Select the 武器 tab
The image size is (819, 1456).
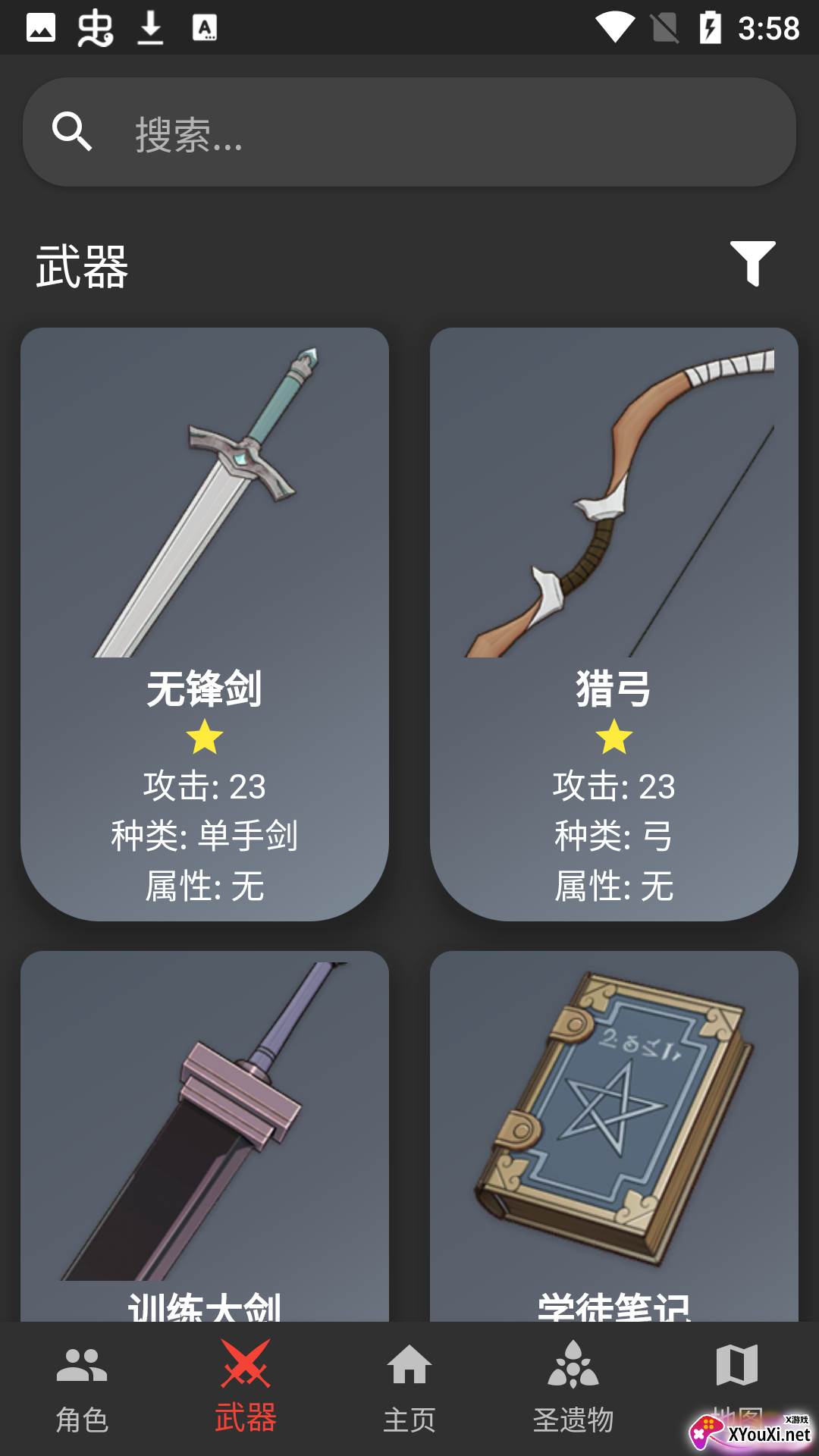(x=245, y=1387)
